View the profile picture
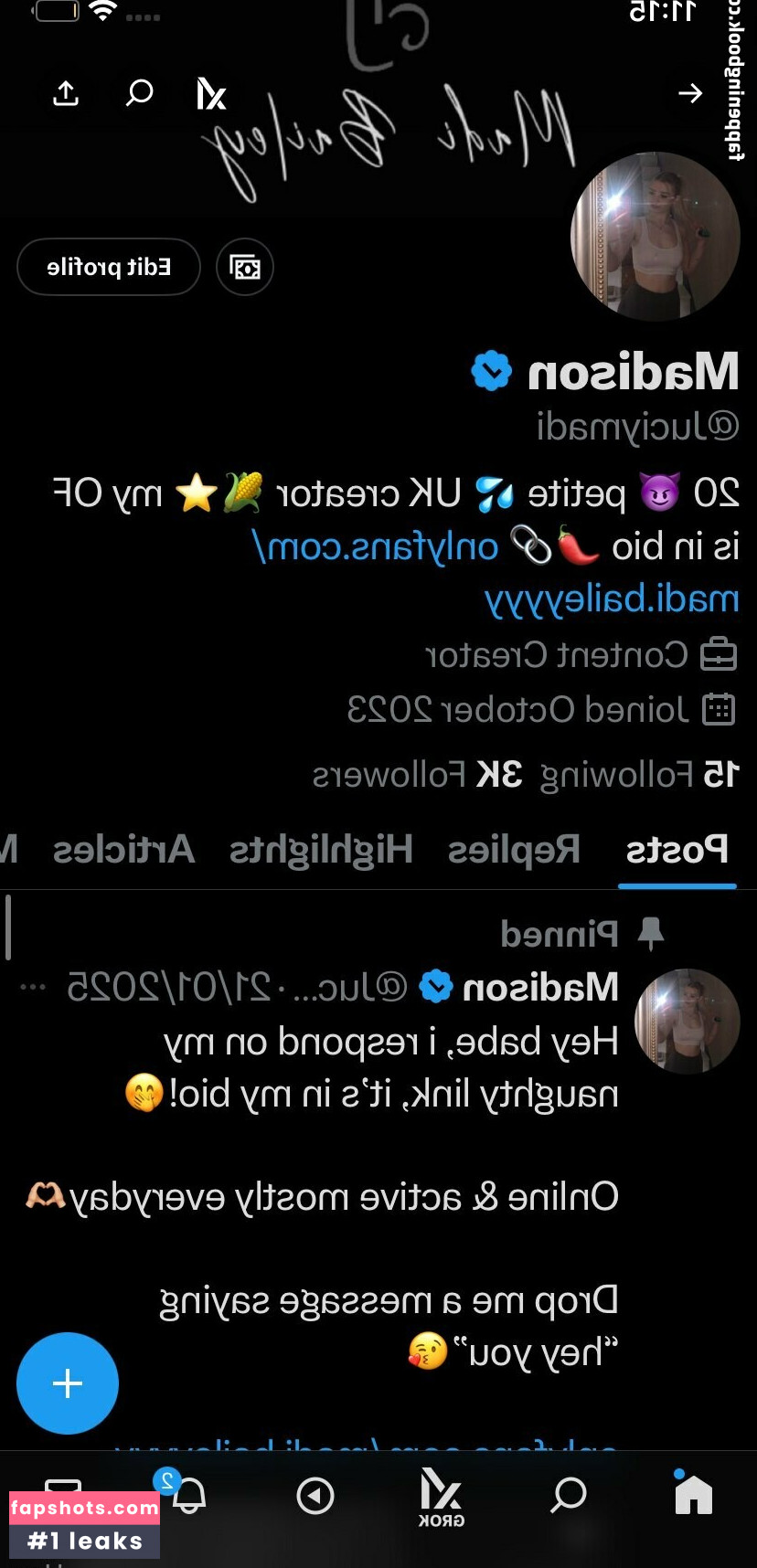 click(x=655, y=238)
